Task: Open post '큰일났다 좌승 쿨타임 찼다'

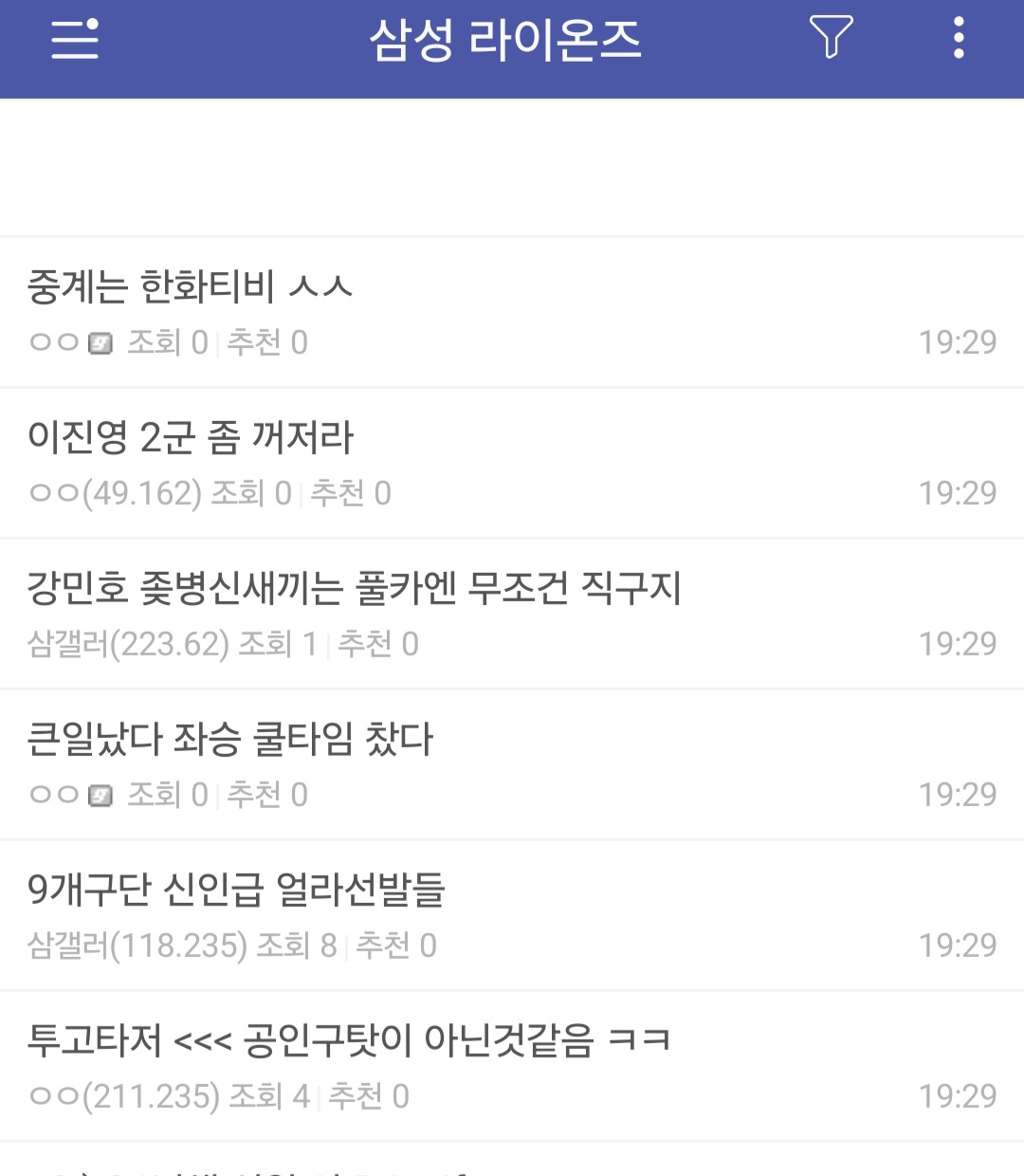Action: pyautogui.click(x=229, y=739)
